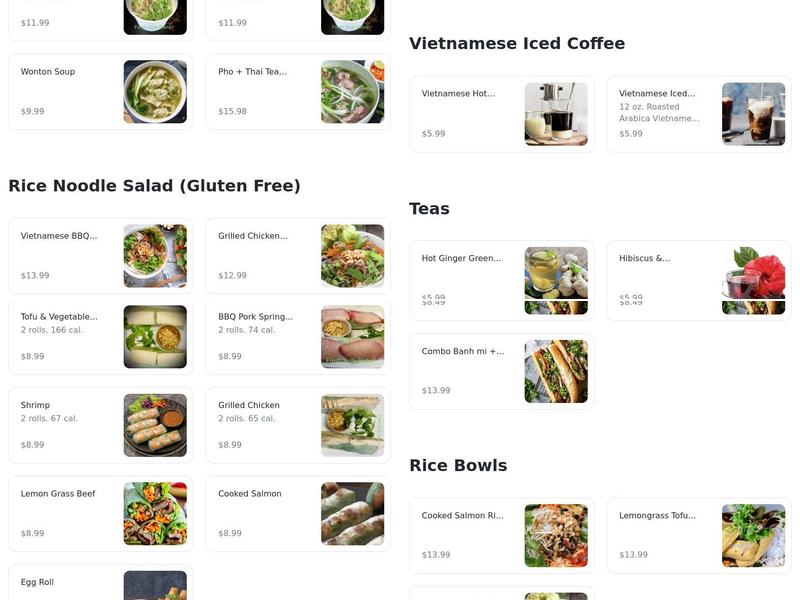Choose Grilled Chicken rolls, 65 cal.
The image size is (800, 600).
[x=298, y=424]
